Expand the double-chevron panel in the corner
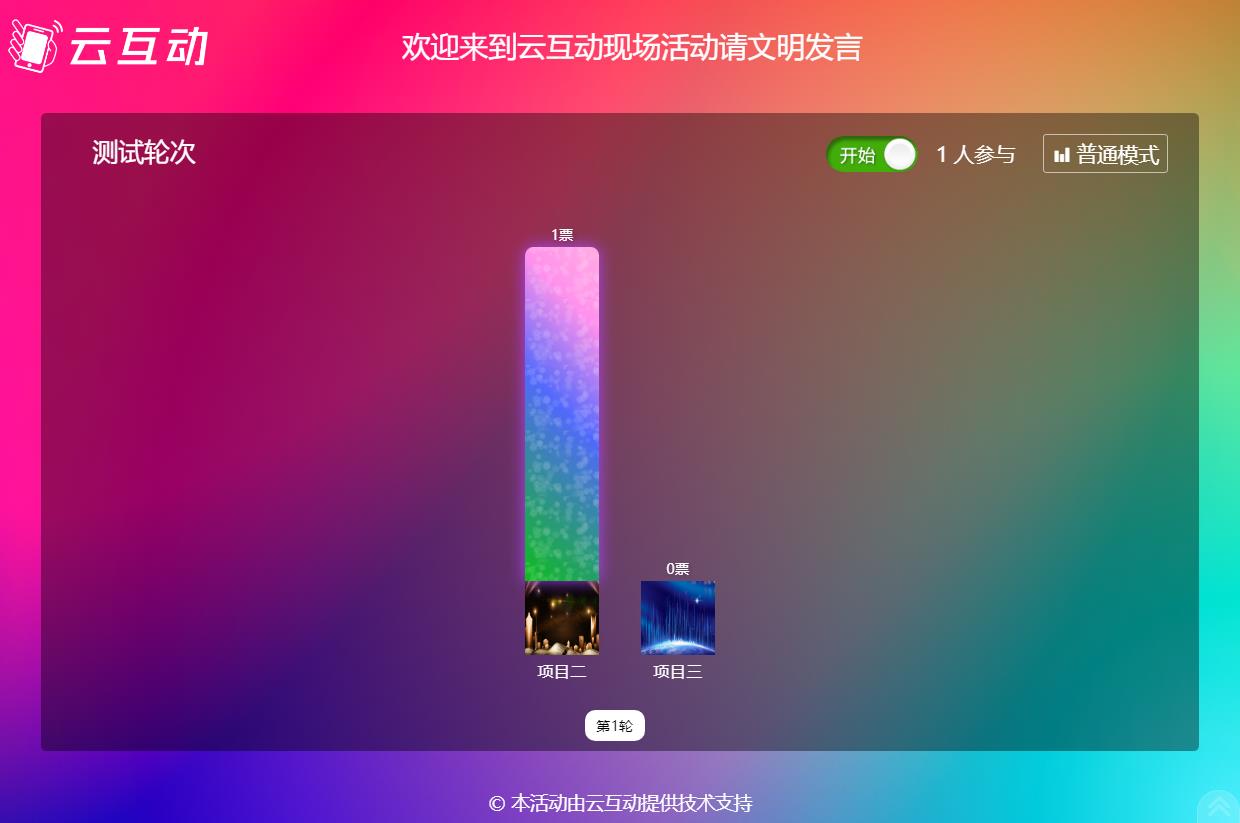1240x823 pixels. coord(1218,806)
